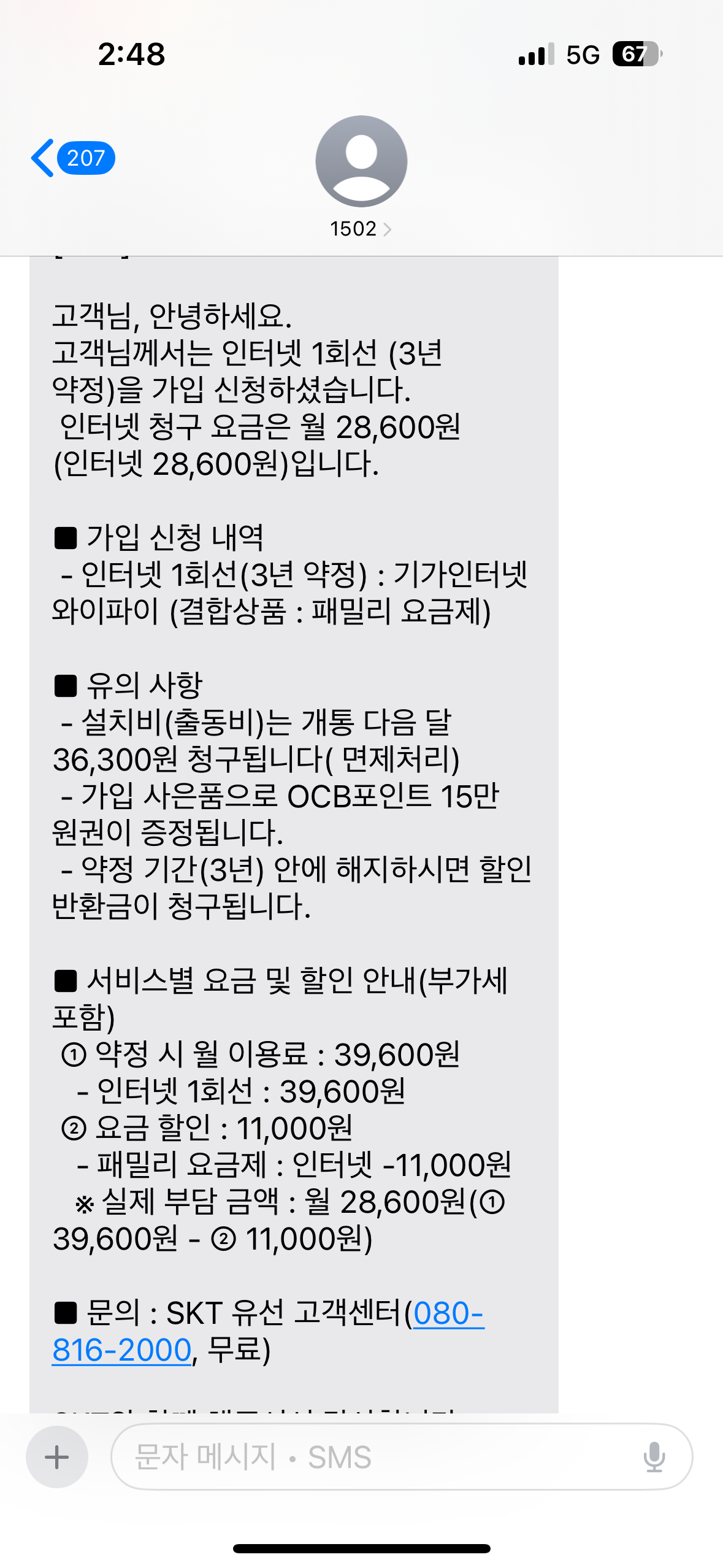Open contact details for 1502
The image size is (723, 1568).
pos(361,178)
